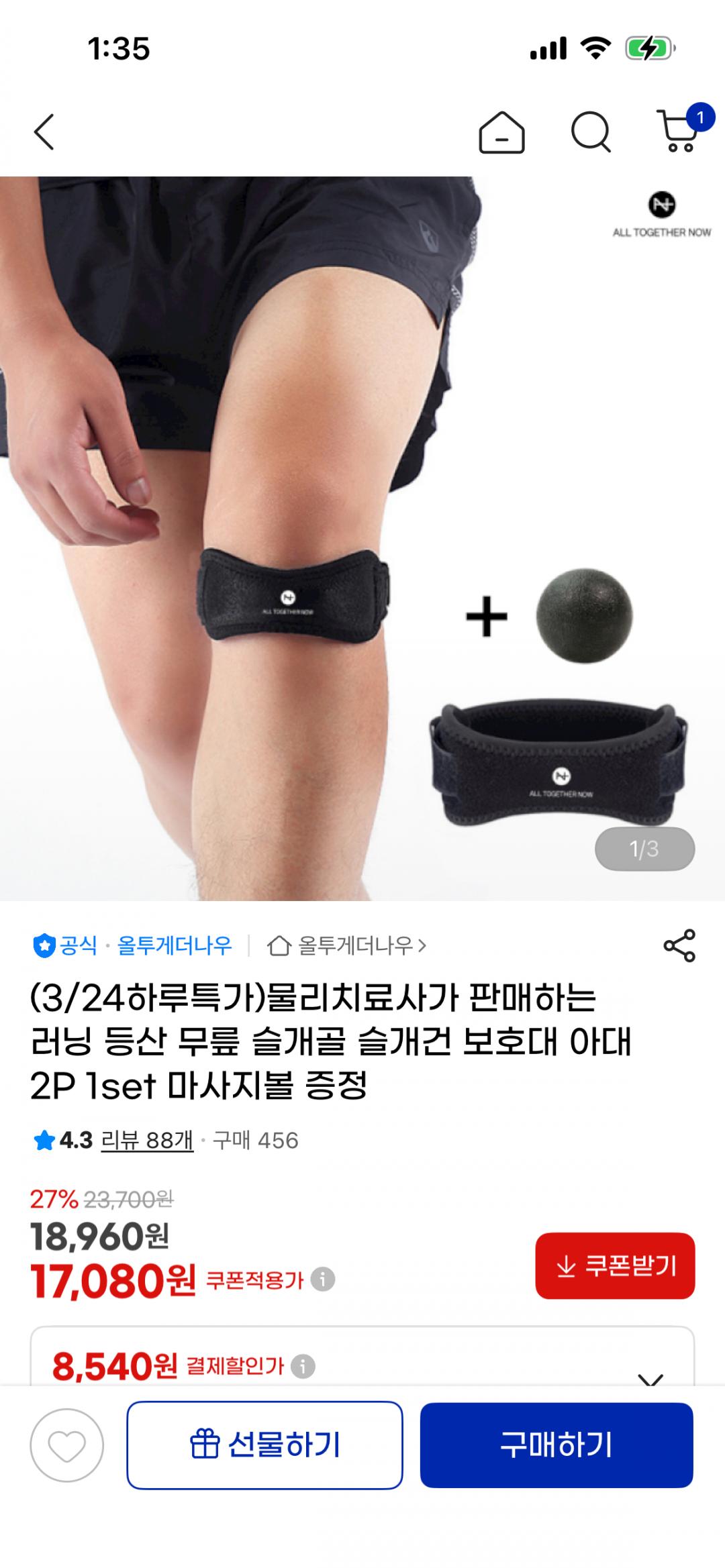
Task: Open 올투게더나우 official brand link
Action: 132,945
